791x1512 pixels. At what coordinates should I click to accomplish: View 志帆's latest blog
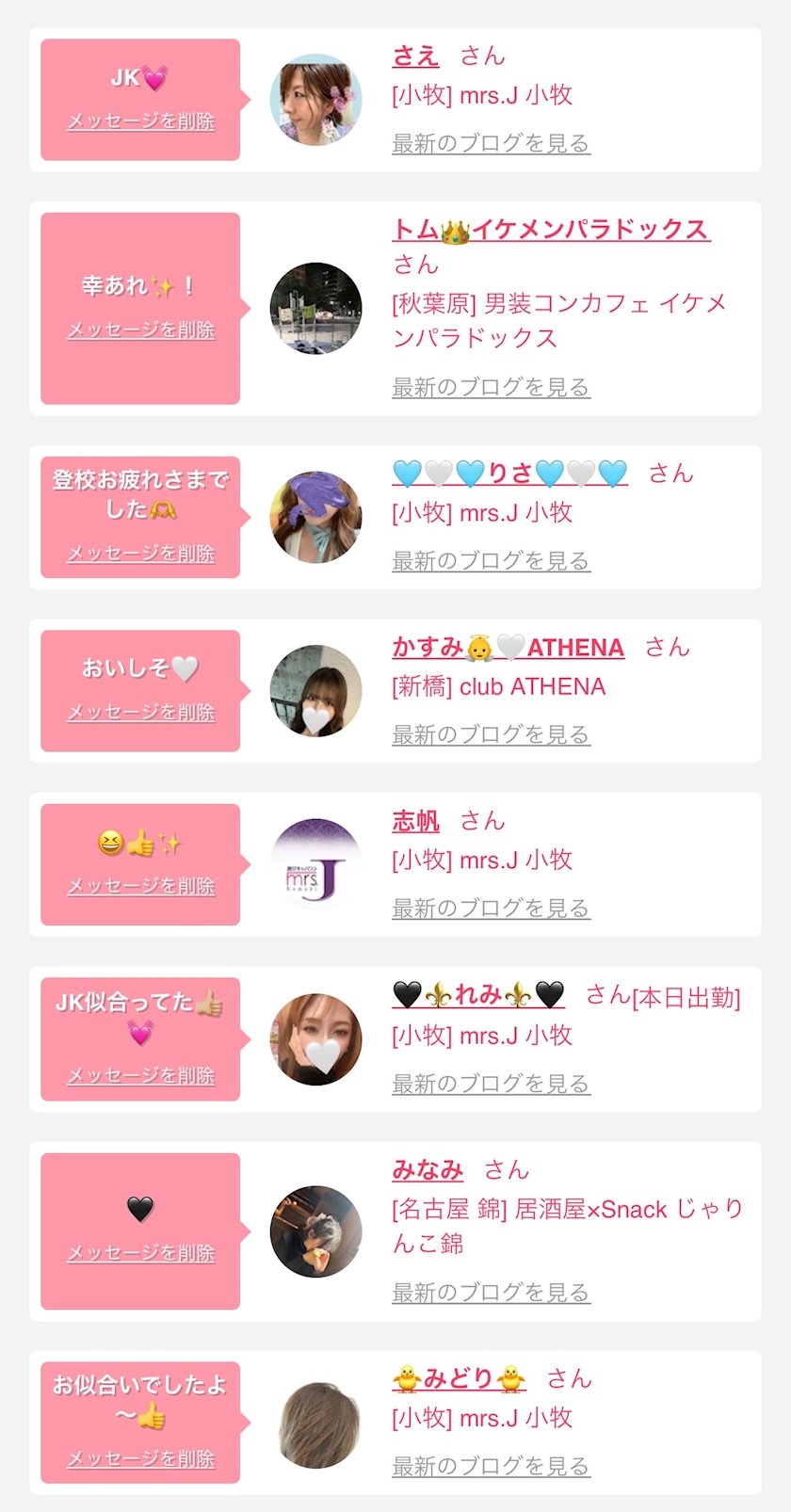[x=491, y=908]
